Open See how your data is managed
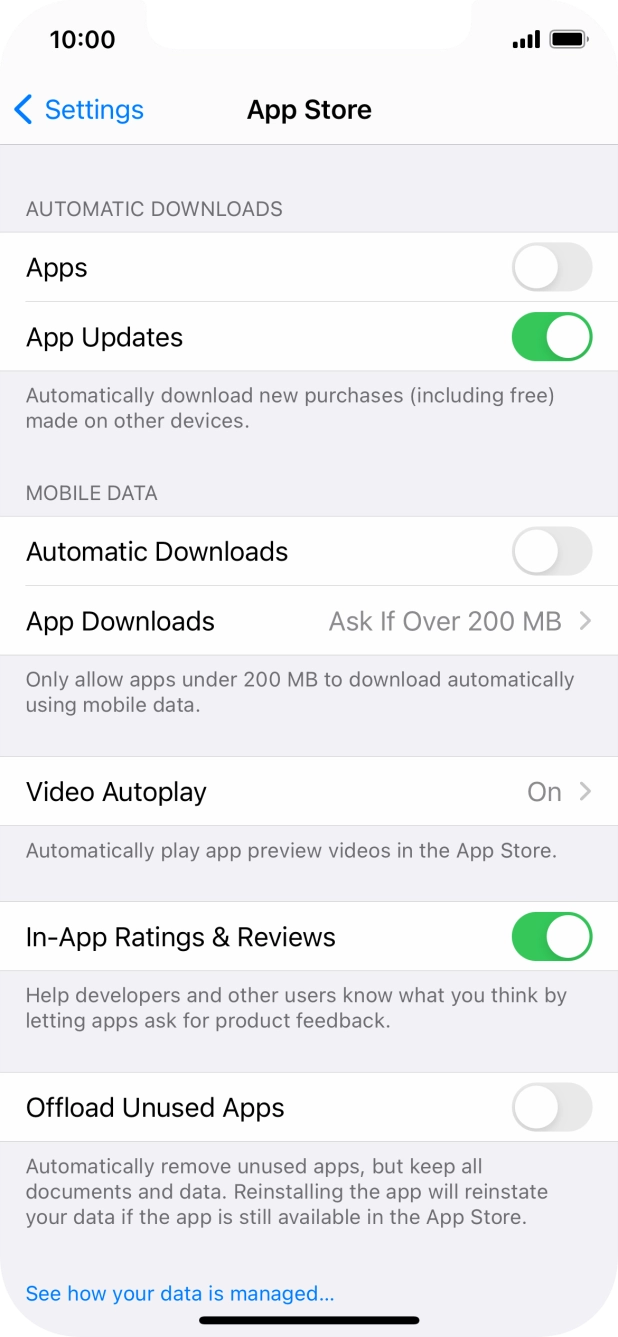Viewport: 618px width, 1337px height. (180, 1294)
